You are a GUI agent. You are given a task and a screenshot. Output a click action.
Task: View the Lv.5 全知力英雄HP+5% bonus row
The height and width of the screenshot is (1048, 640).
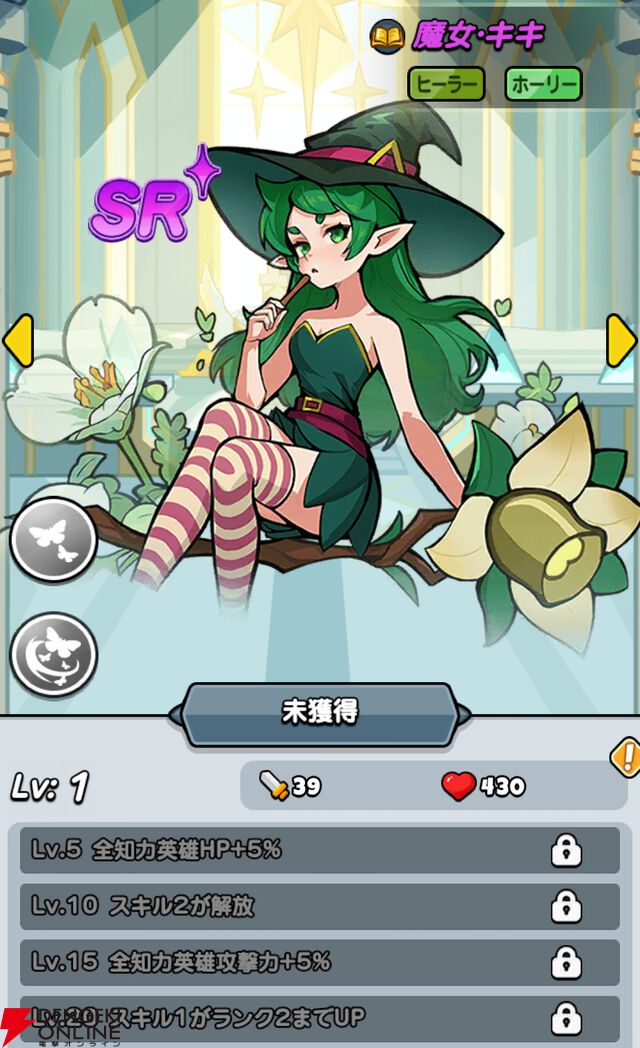(319, 850)
